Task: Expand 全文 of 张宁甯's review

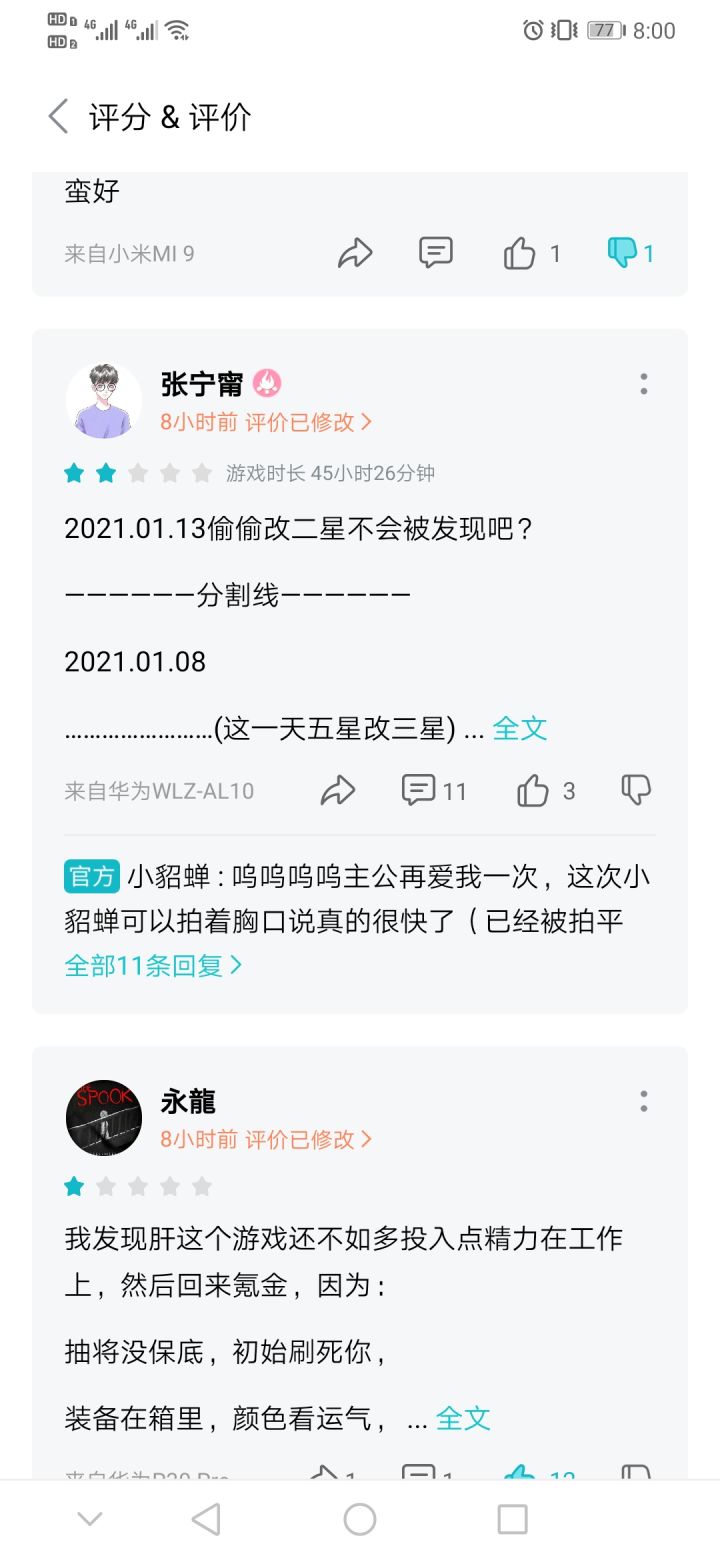Action: coord(520,729)
